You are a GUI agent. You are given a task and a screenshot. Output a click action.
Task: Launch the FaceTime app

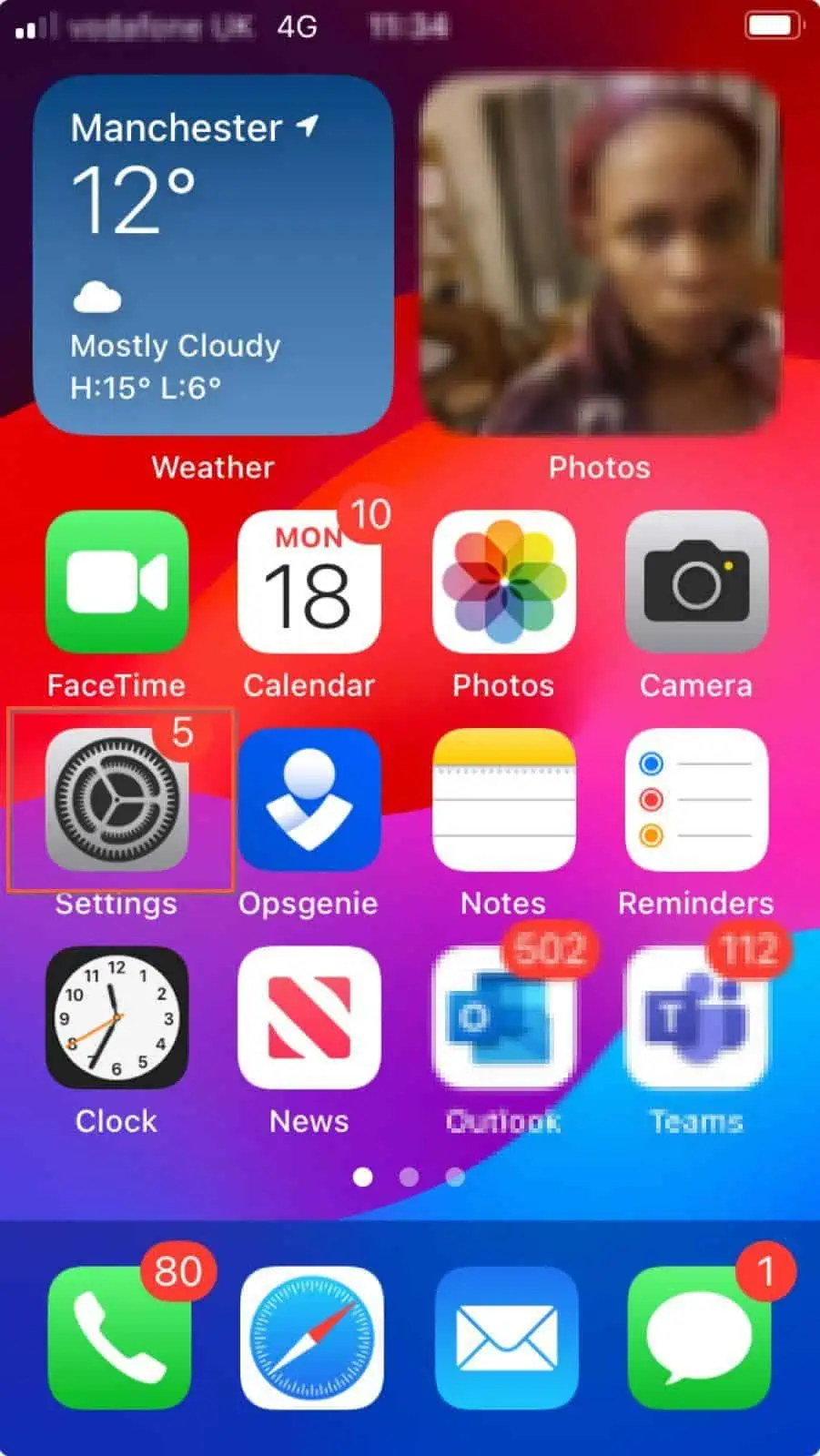pos(116,581)
